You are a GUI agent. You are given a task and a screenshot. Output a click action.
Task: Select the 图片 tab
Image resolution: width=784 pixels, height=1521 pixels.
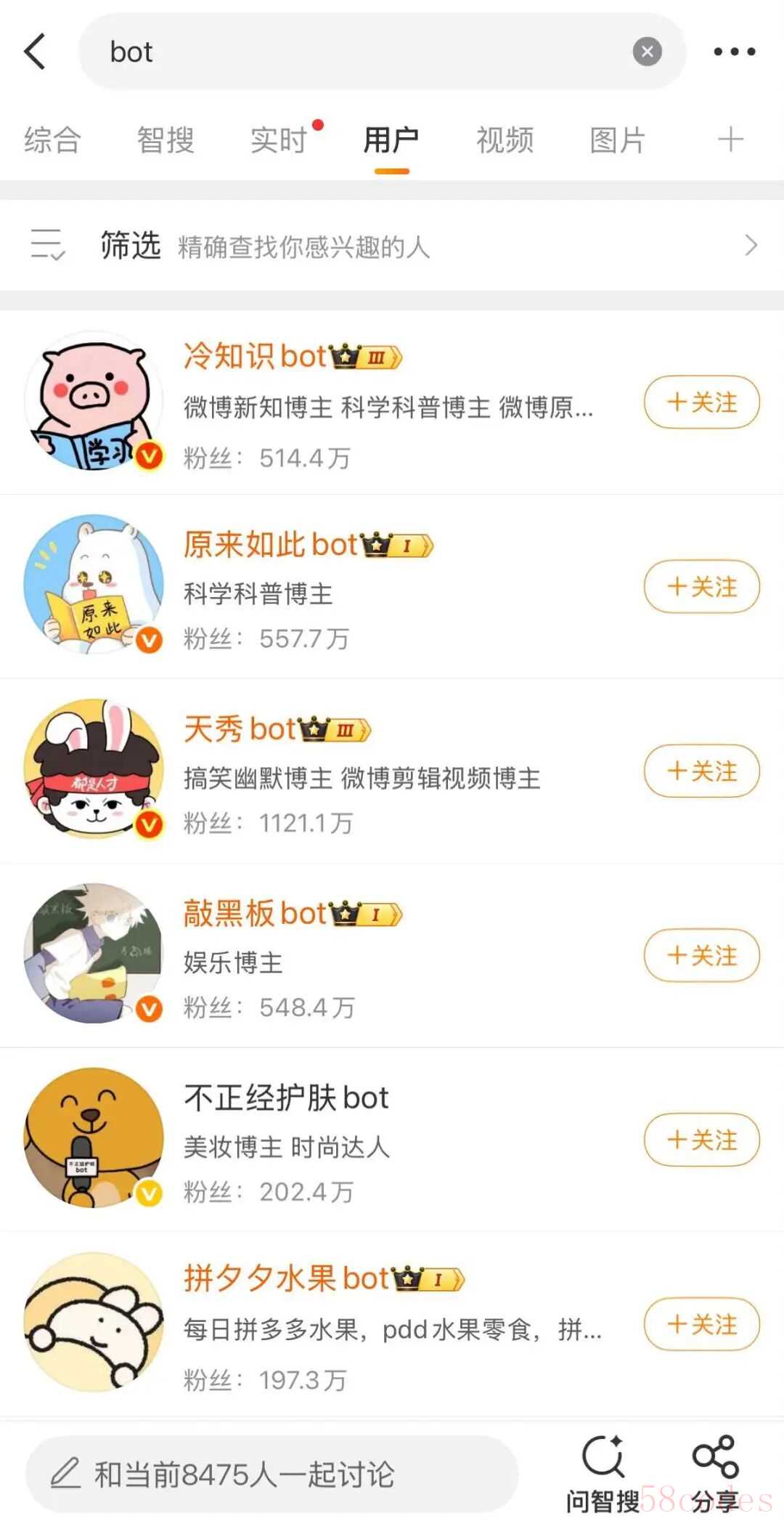click(617, 140)
